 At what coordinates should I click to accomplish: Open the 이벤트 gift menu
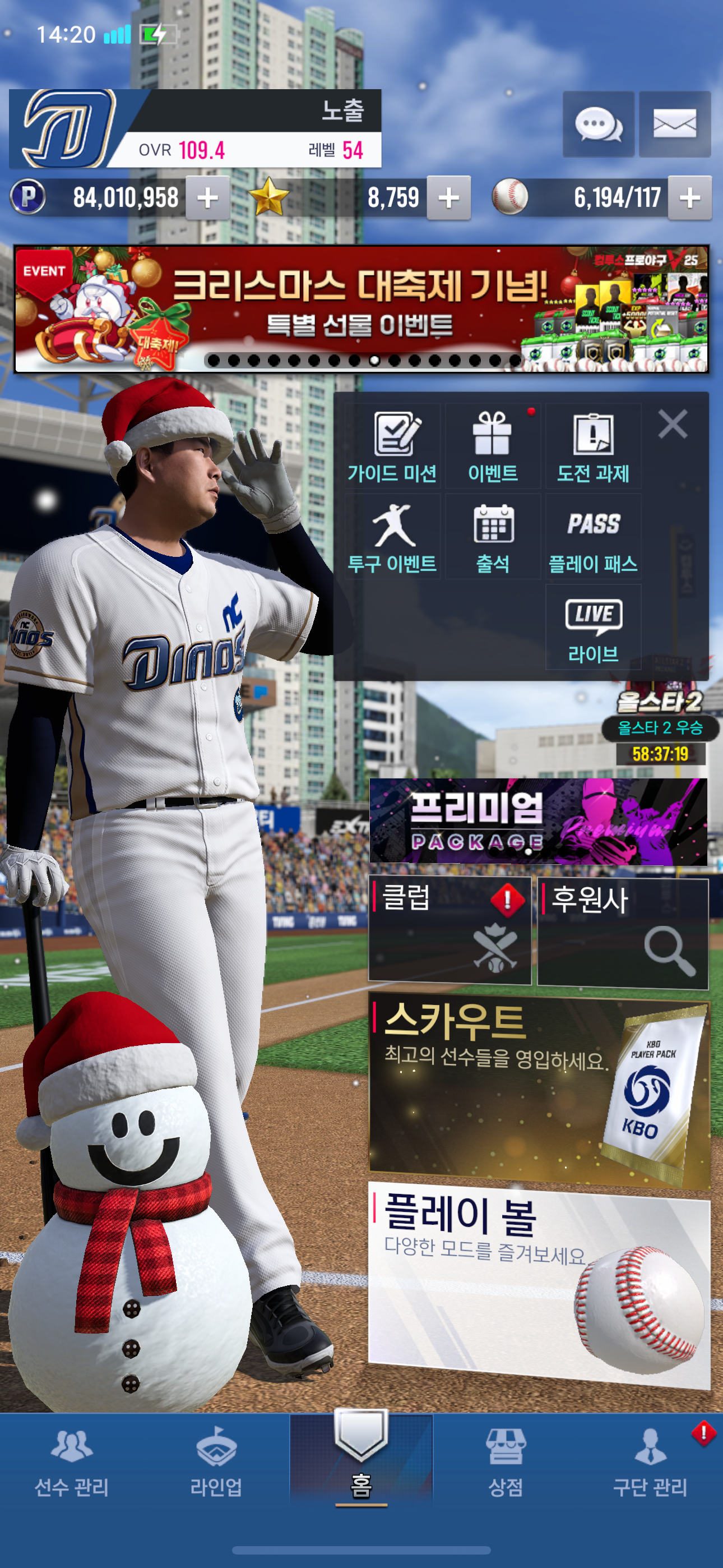(x=492, y=447)
